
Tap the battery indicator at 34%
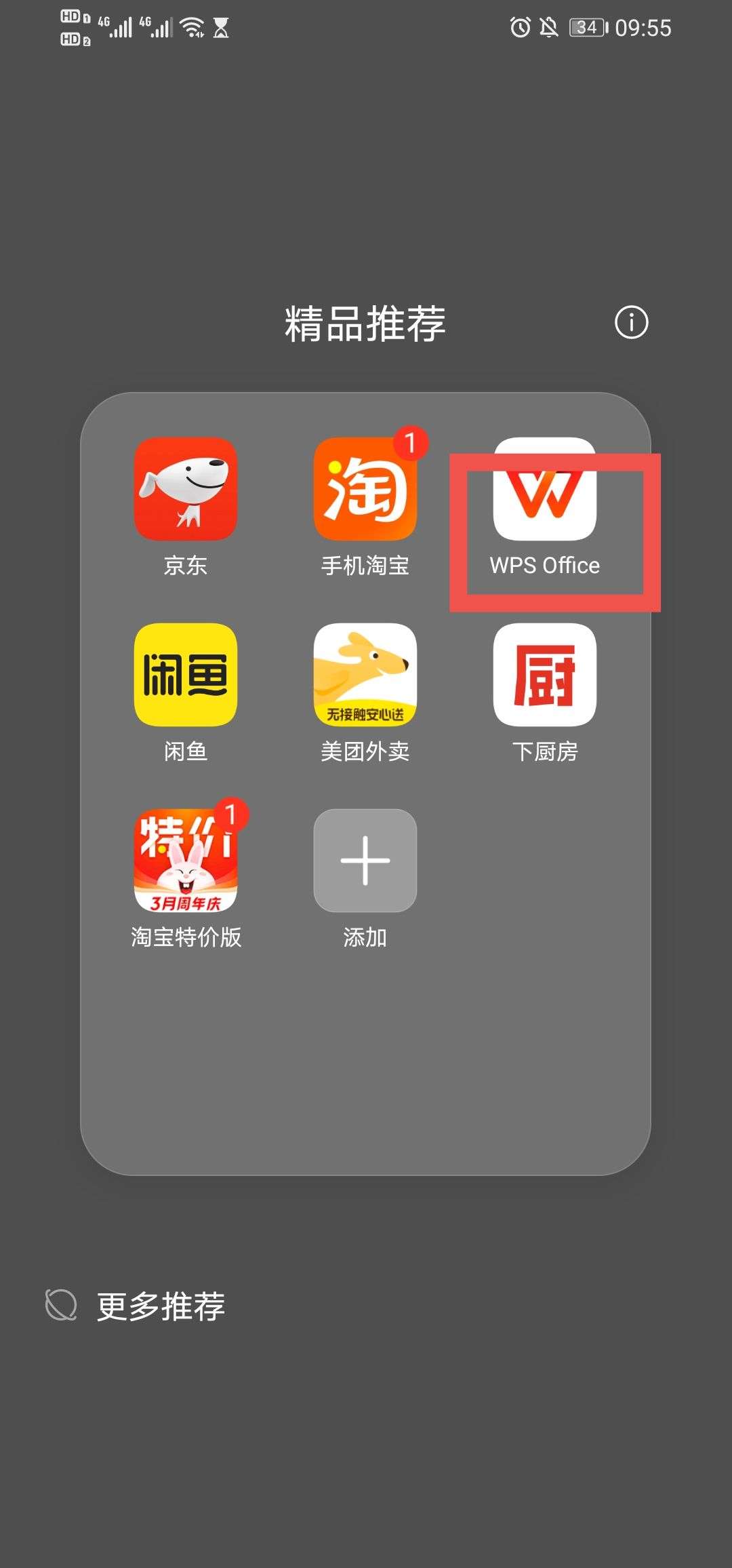587,27
